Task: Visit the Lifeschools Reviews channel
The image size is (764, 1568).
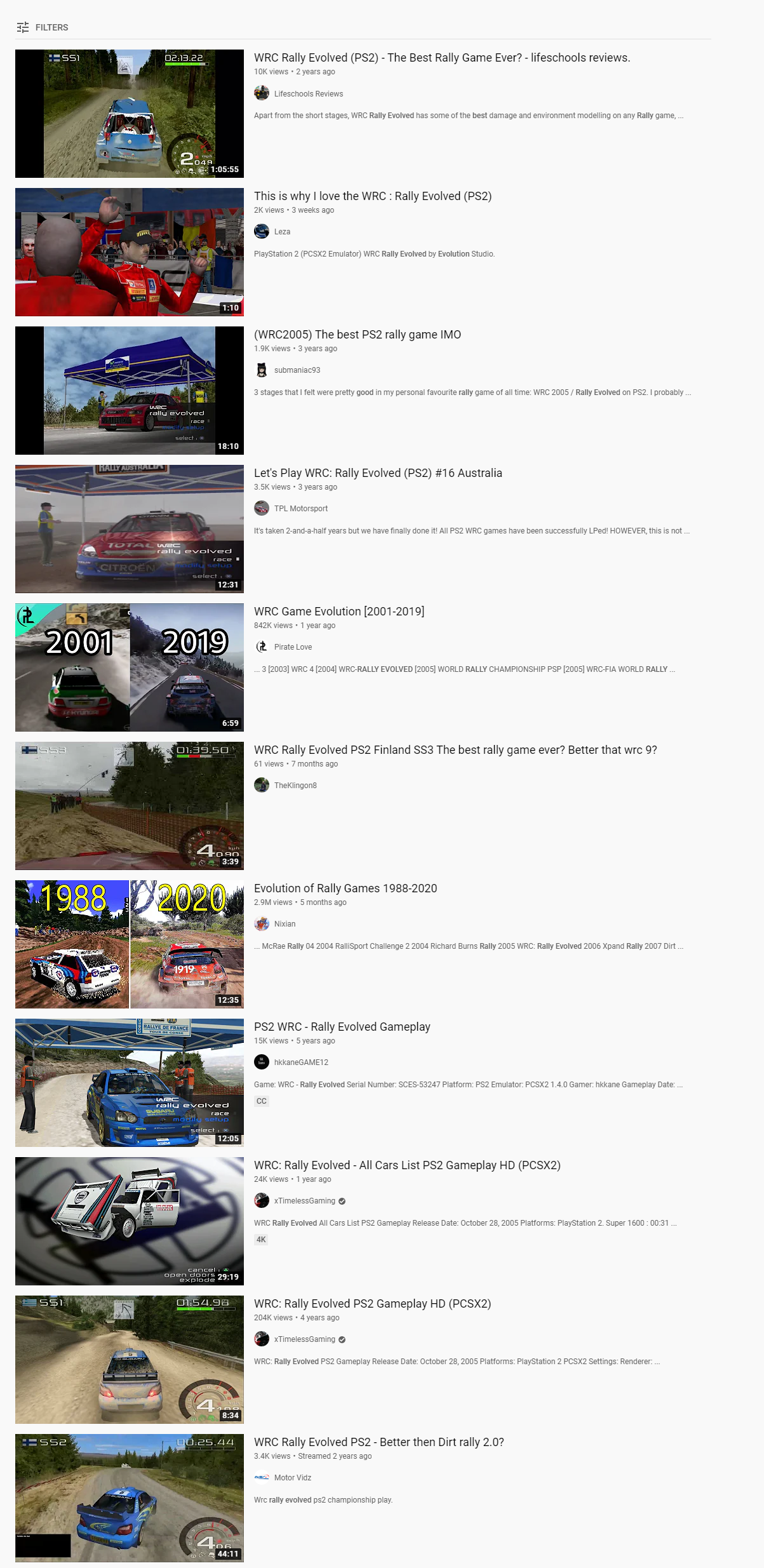Action: (309, 94)
